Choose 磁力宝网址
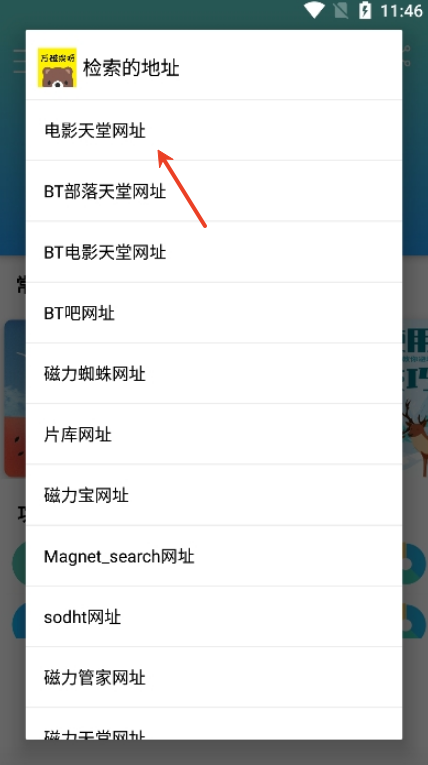Image resolution: width=428 pixels, height=765 pixels. pyautogui.click(x=214, y=495)
